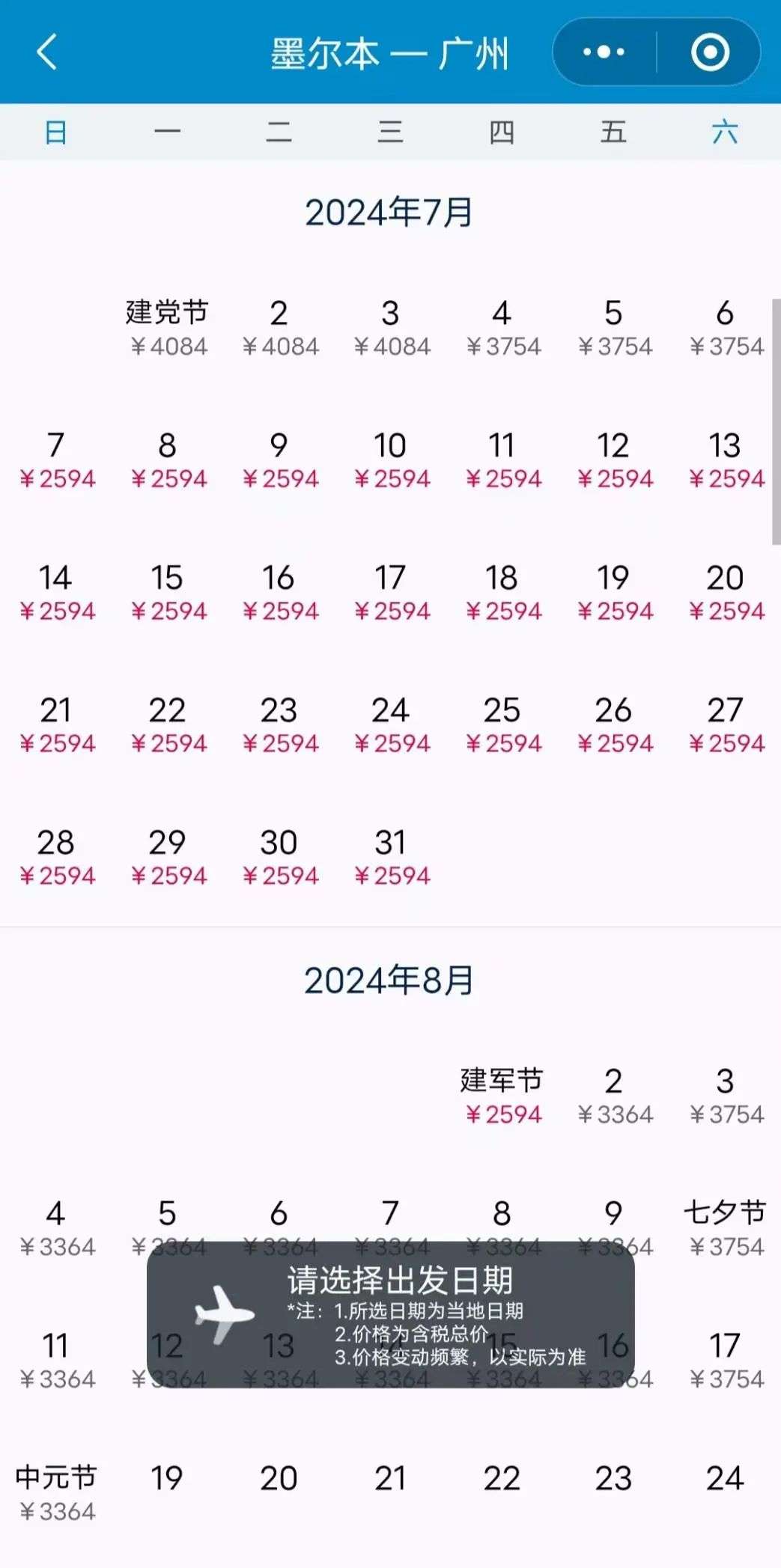Choose July 22 at ¥2594

point(167,724)
